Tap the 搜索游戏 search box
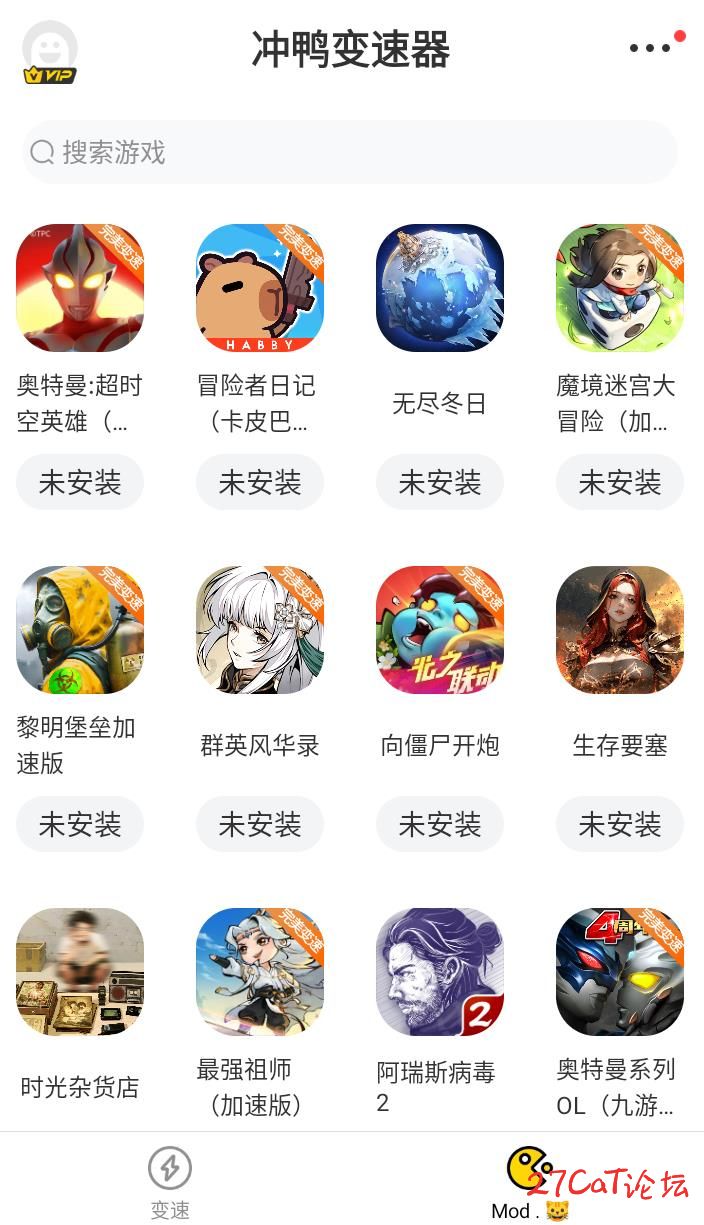Screen dimensions: 704x1225 click(x=350, y=152)
